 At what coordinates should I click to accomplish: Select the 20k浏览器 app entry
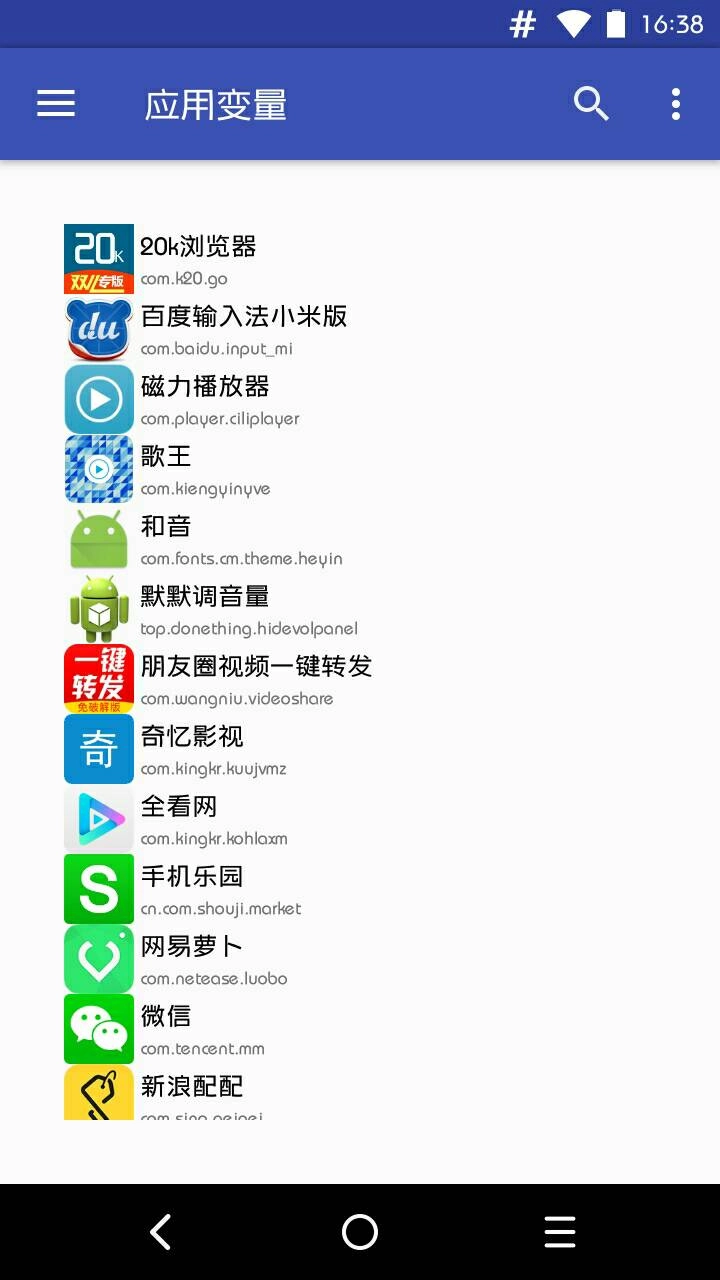click(x=360, y=259)
